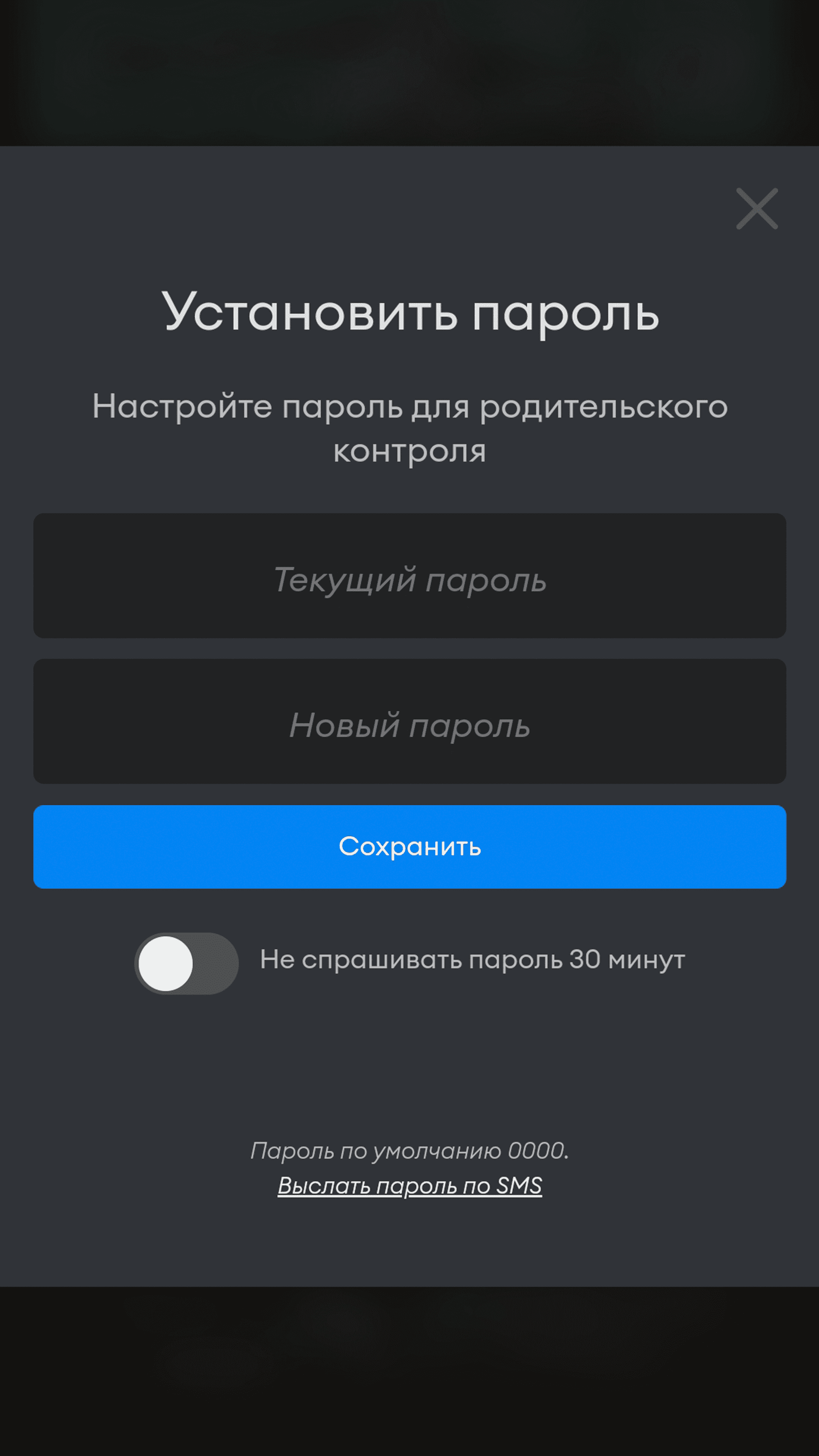Tap the "Новый пароль" input field
This screenshot has width=819, height=1456.
point(409,721)
